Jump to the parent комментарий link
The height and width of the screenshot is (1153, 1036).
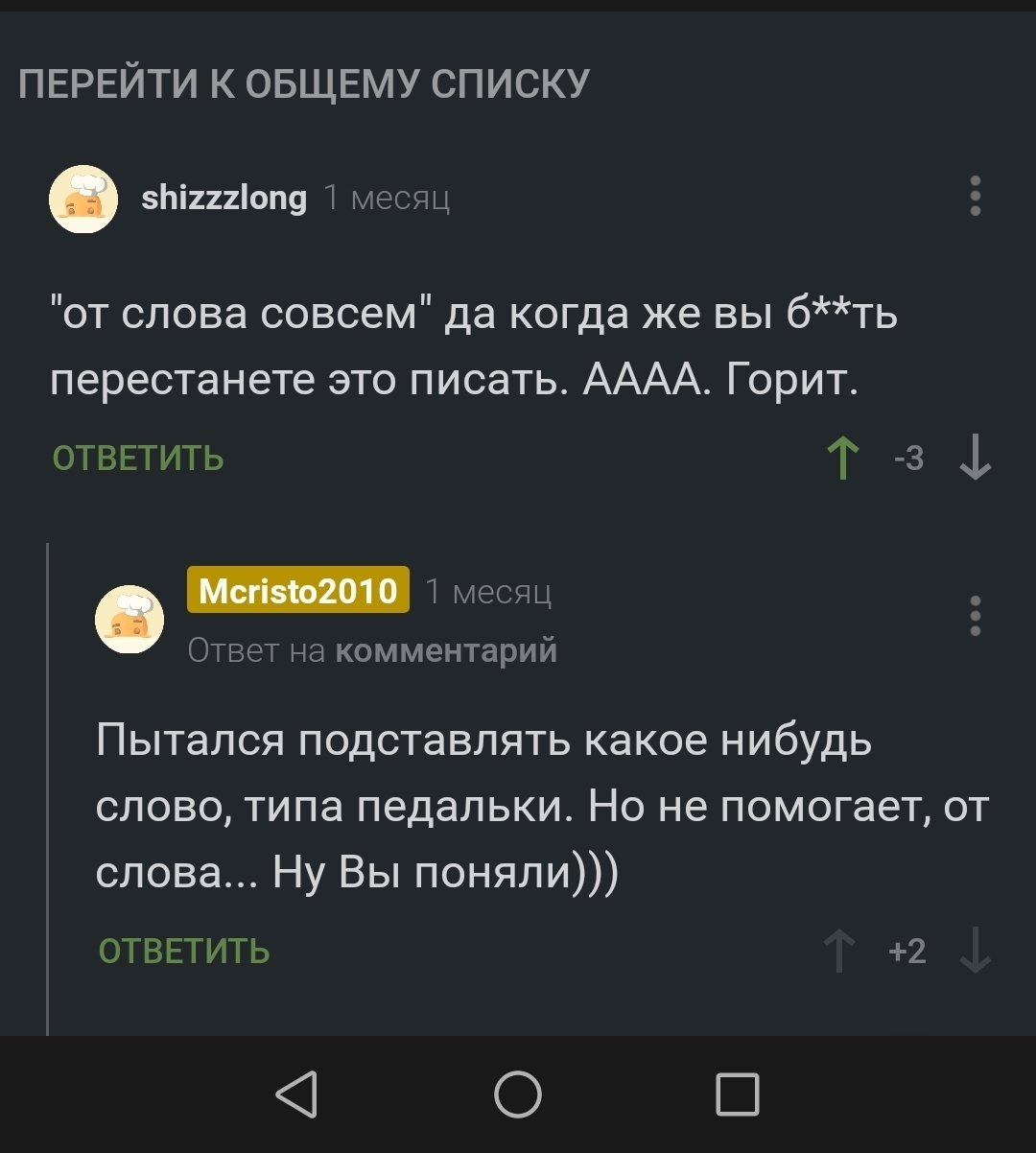click(x=446, y=650)
